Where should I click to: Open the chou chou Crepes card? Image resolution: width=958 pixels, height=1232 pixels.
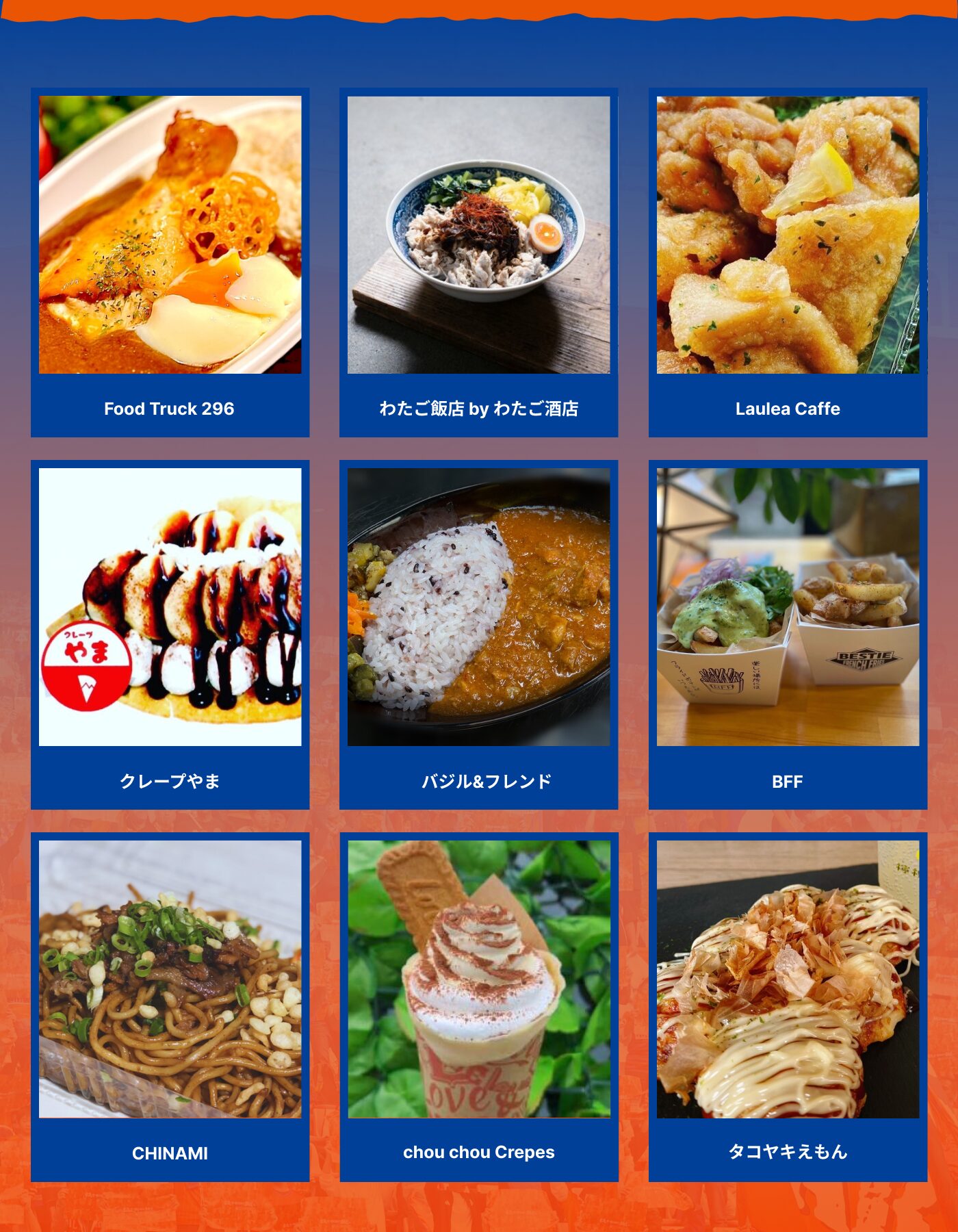point(478,1007)
